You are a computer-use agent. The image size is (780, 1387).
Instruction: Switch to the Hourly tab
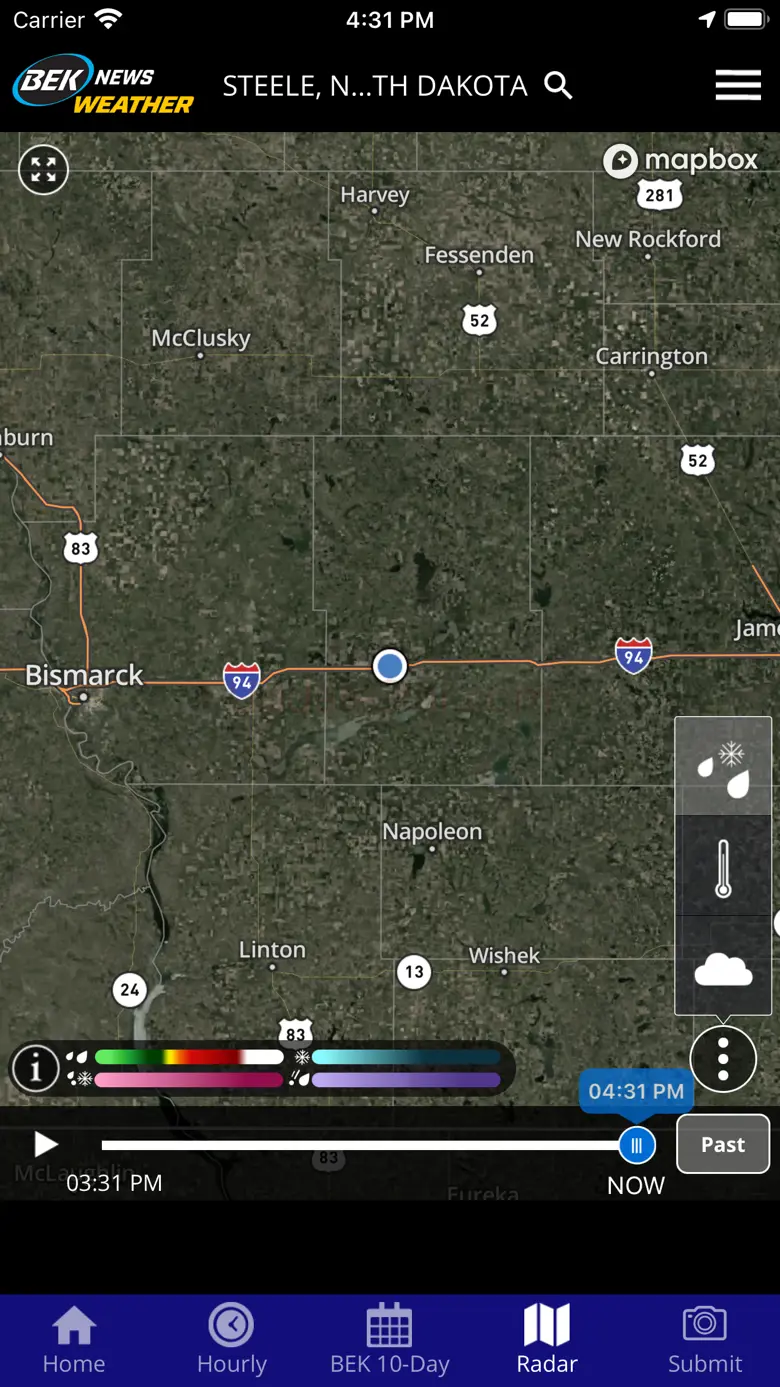point(232,1340)
